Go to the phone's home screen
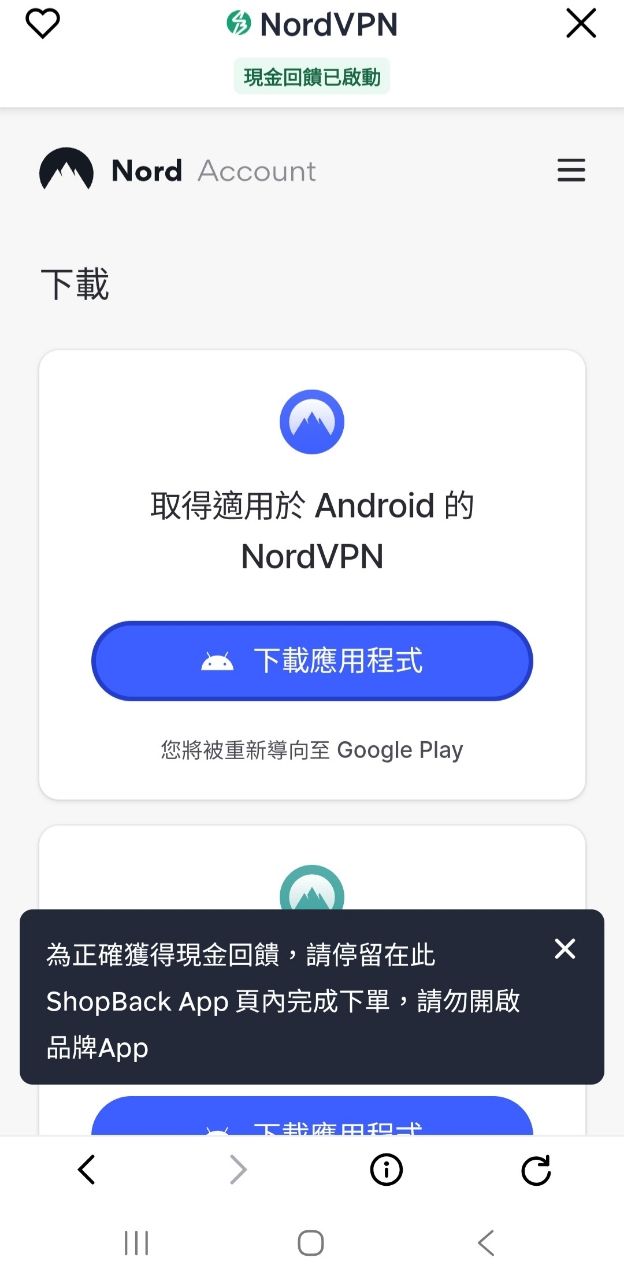The height and width of the screenshot is (1280, 624). click(311, 1243)
